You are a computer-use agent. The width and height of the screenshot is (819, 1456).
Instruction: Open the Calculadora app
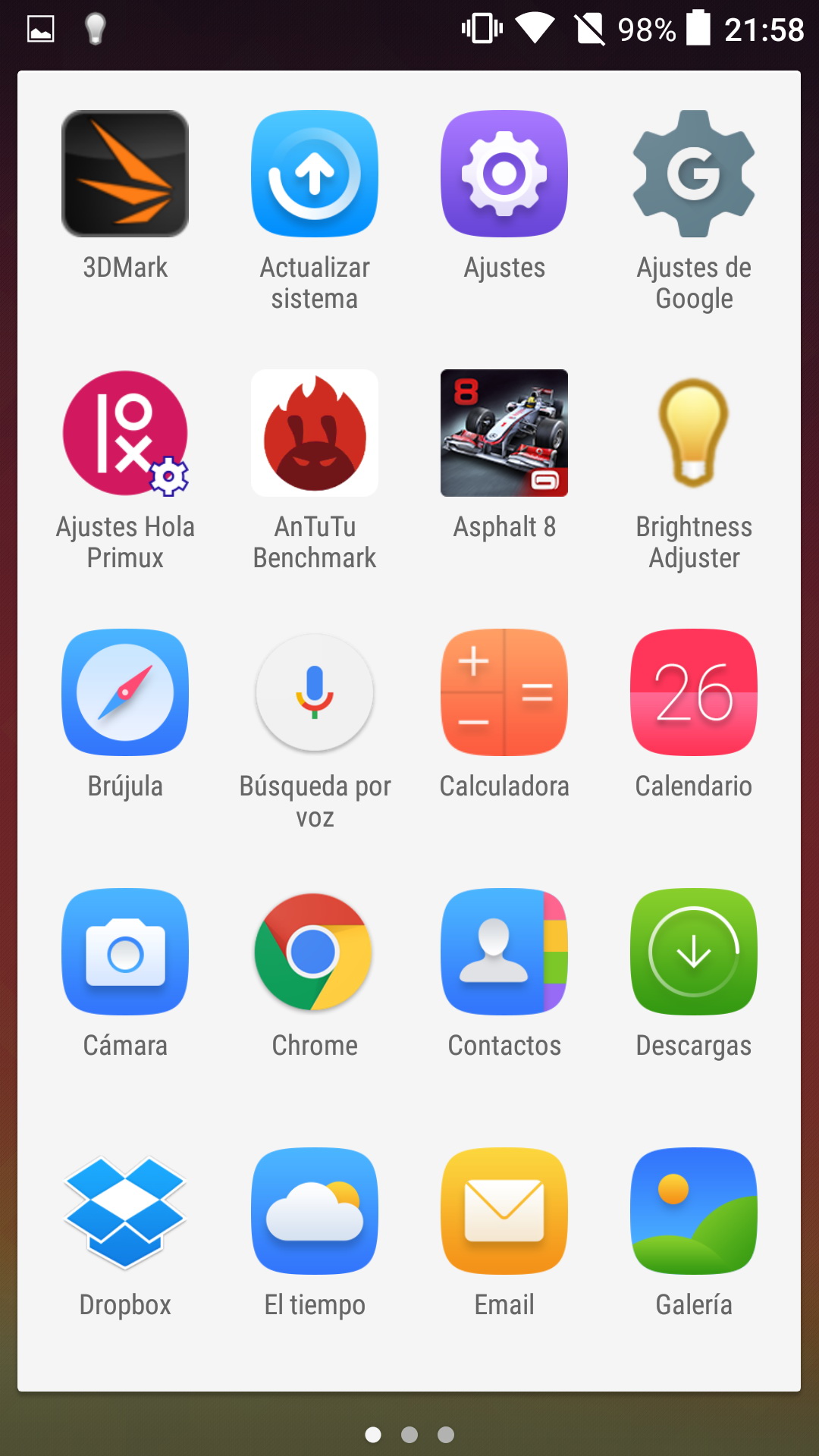pyautogui.click(x=504, y=692)
